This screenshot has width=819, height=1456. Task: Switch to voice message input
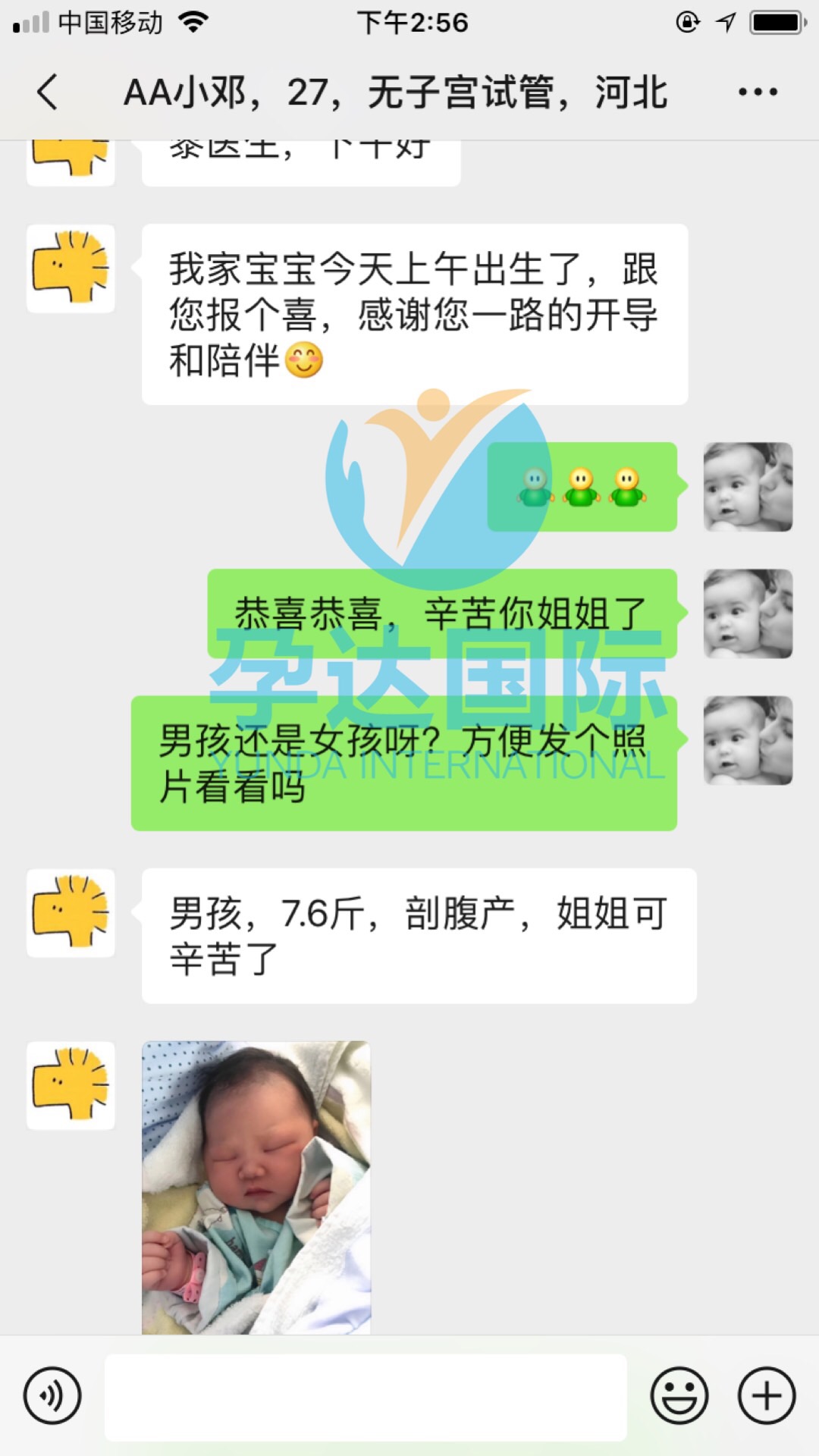(52, 1395)
